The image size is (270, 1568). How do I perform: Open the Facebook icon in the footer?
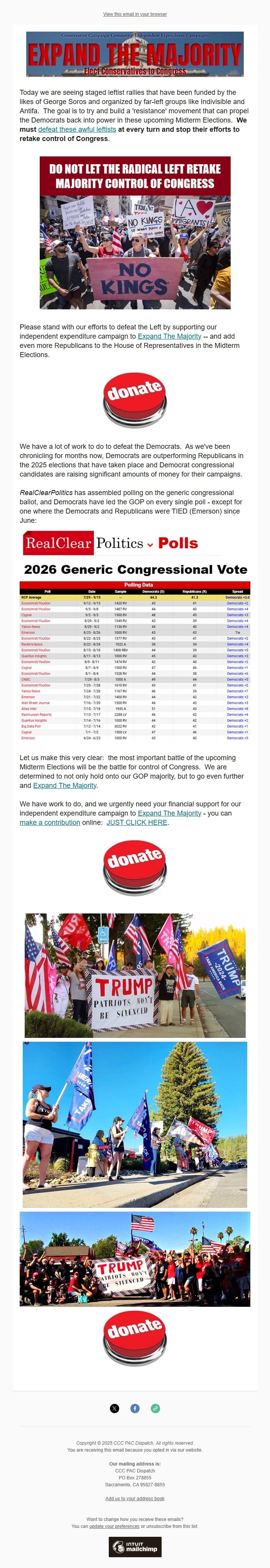135,1408
